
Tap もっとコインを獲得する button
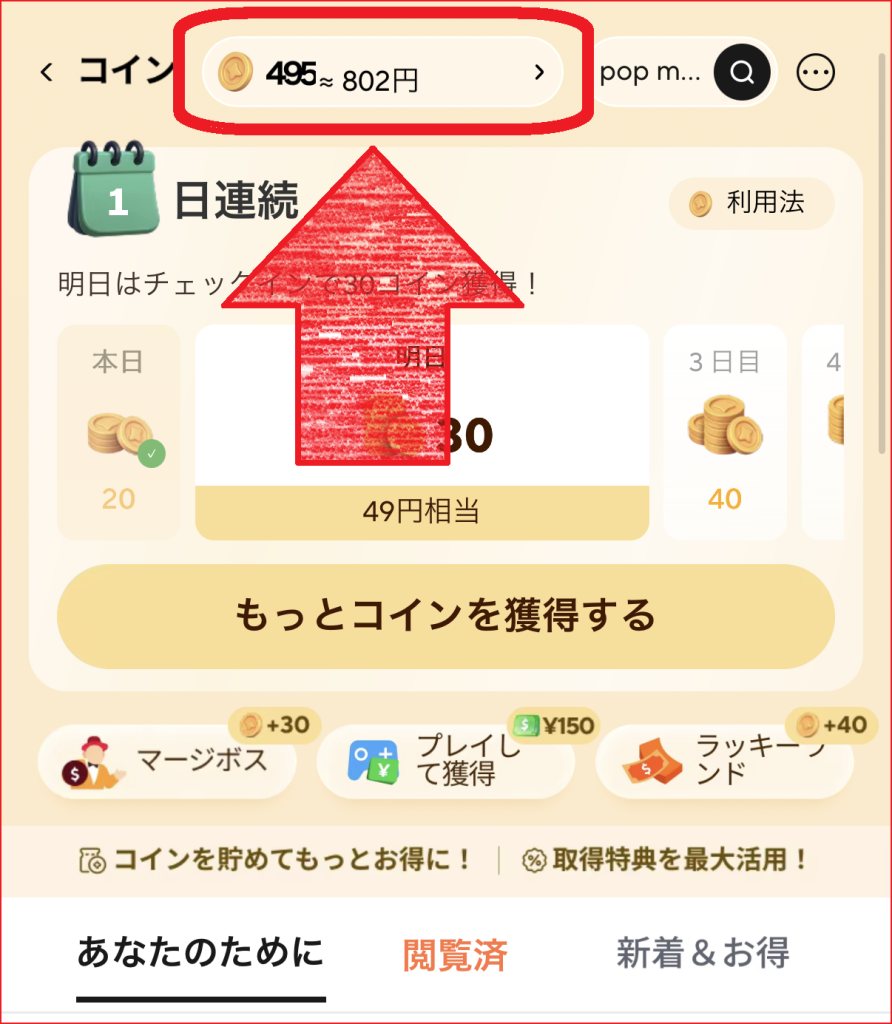(x=445, y=615)
